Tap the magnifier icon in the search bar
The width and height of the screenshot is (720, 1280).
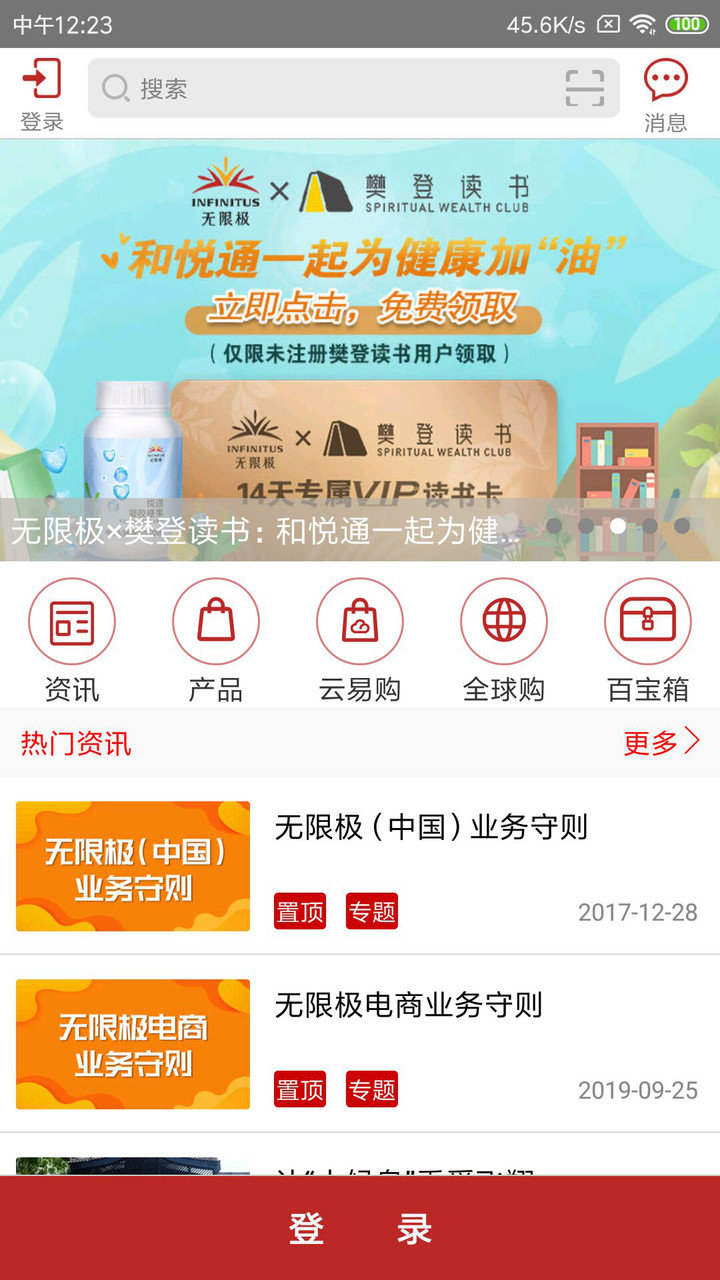tap(115, 88)
